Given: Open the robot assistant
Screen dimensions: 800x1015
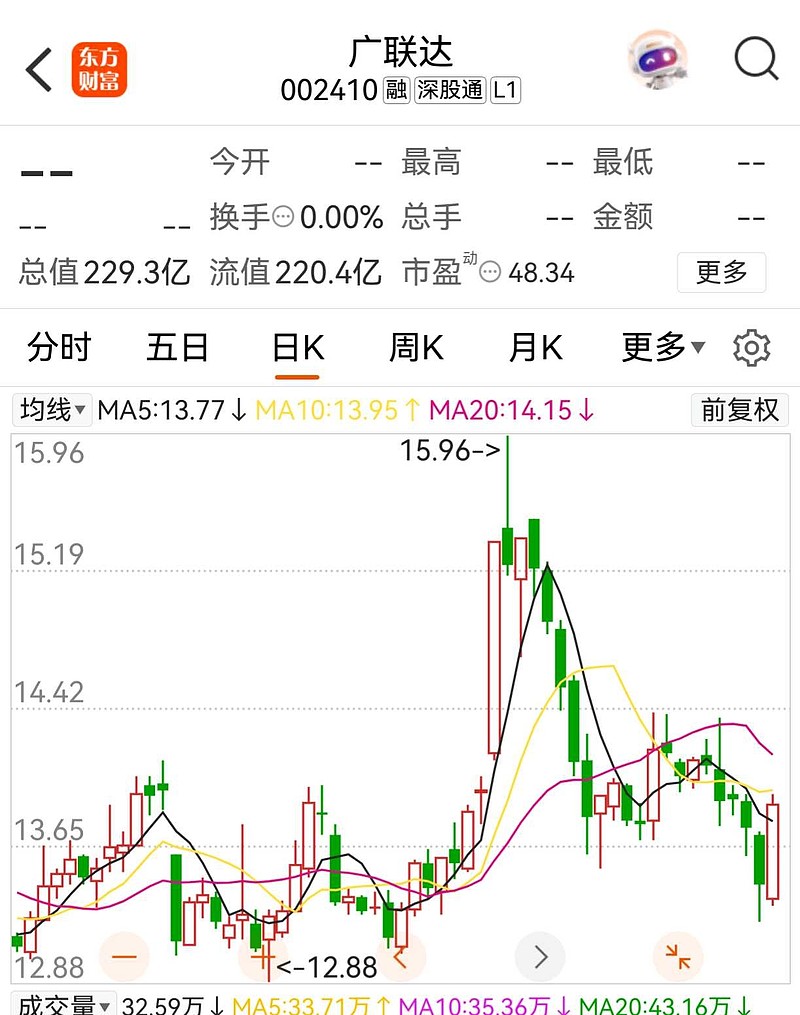Looking at the screenshot, I should [657, 58].
